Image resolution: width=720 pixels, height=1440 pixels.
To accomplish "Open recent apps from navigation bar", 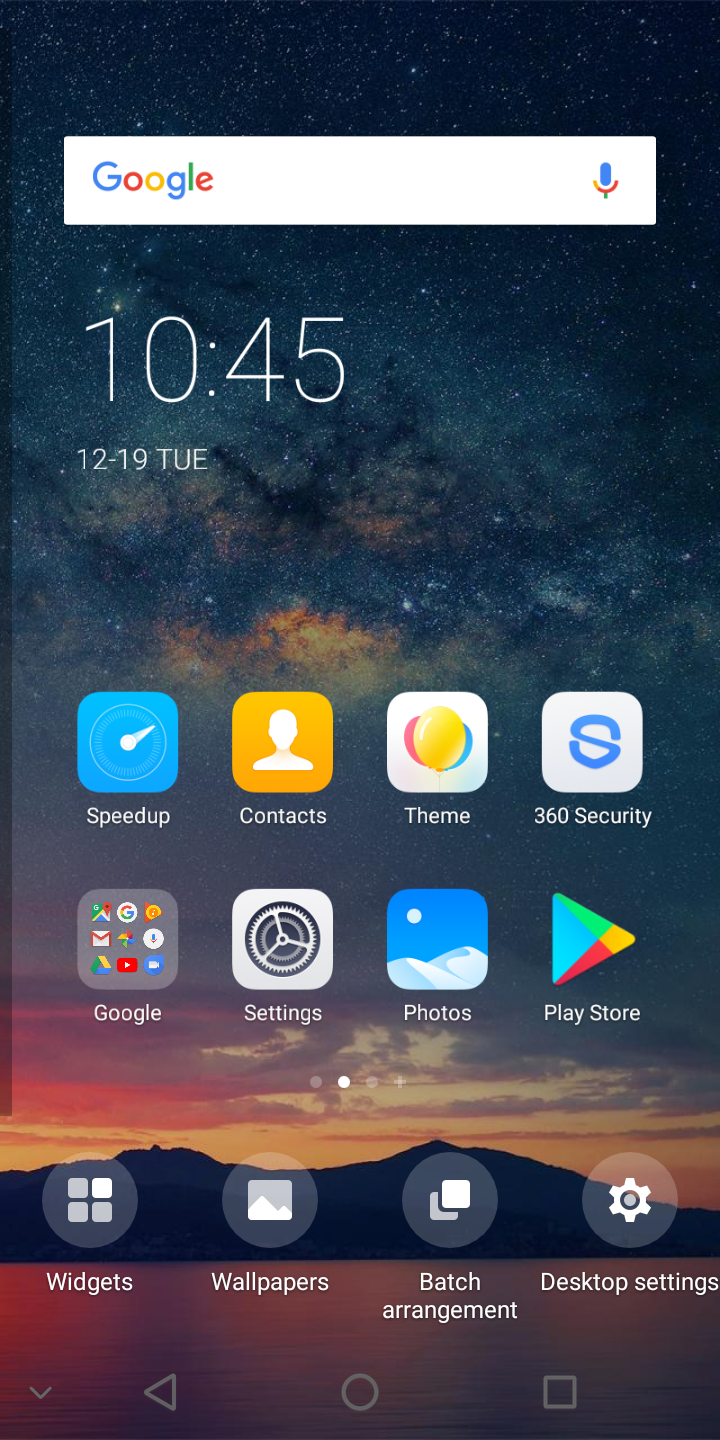I will 560,1392.
